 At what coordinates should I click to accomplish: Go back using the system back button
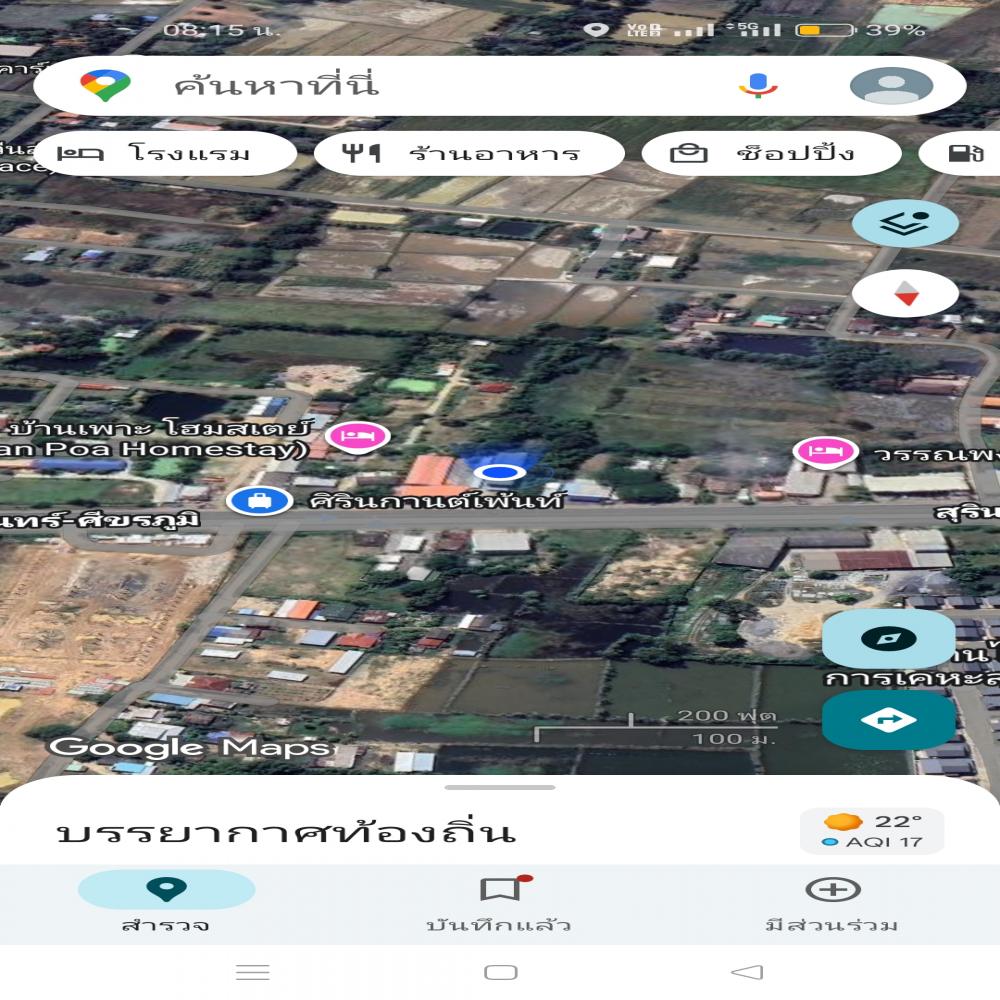tap(747, 972)
